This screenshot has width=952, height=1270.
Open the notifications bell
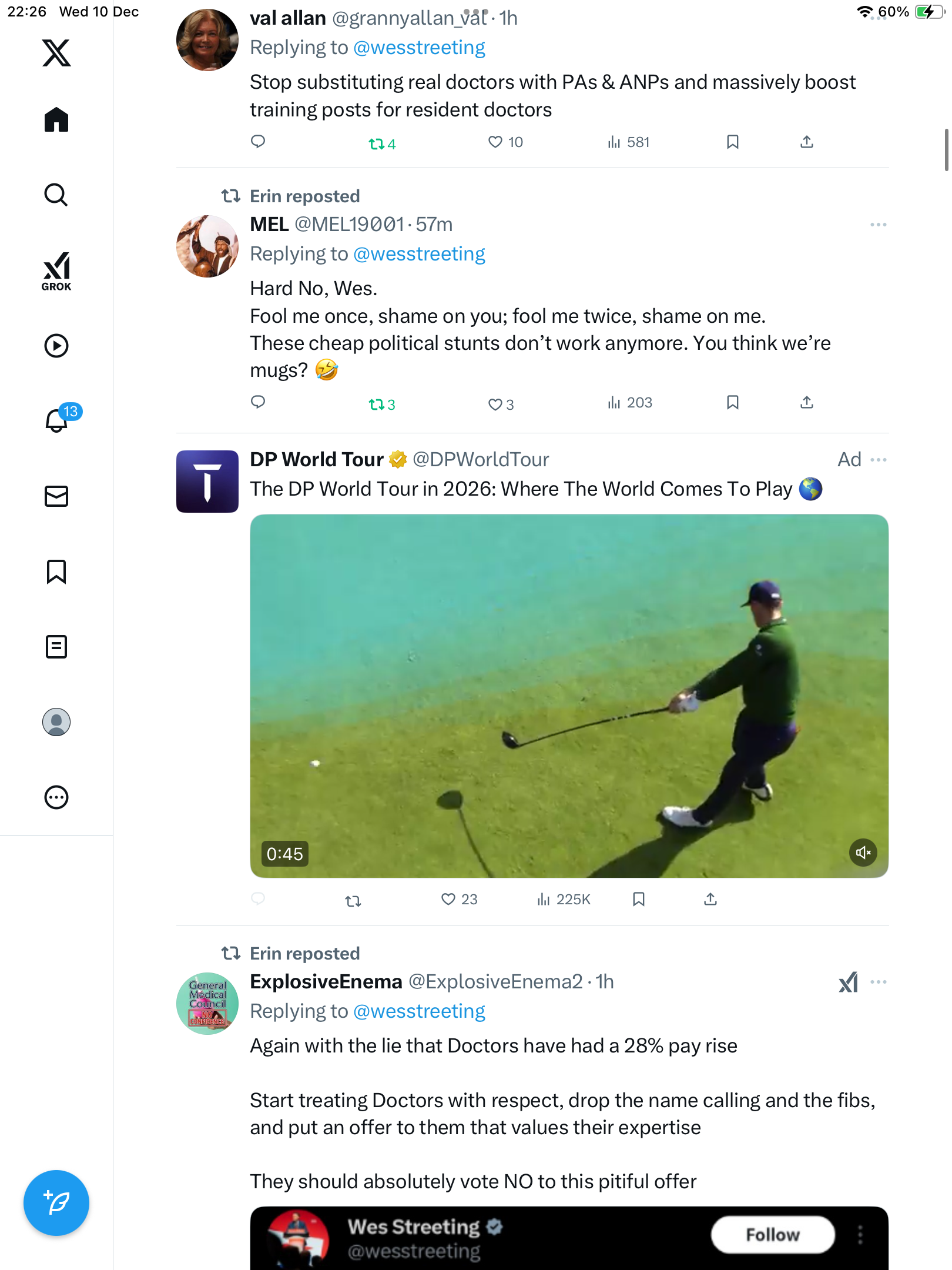pos(58,420)
